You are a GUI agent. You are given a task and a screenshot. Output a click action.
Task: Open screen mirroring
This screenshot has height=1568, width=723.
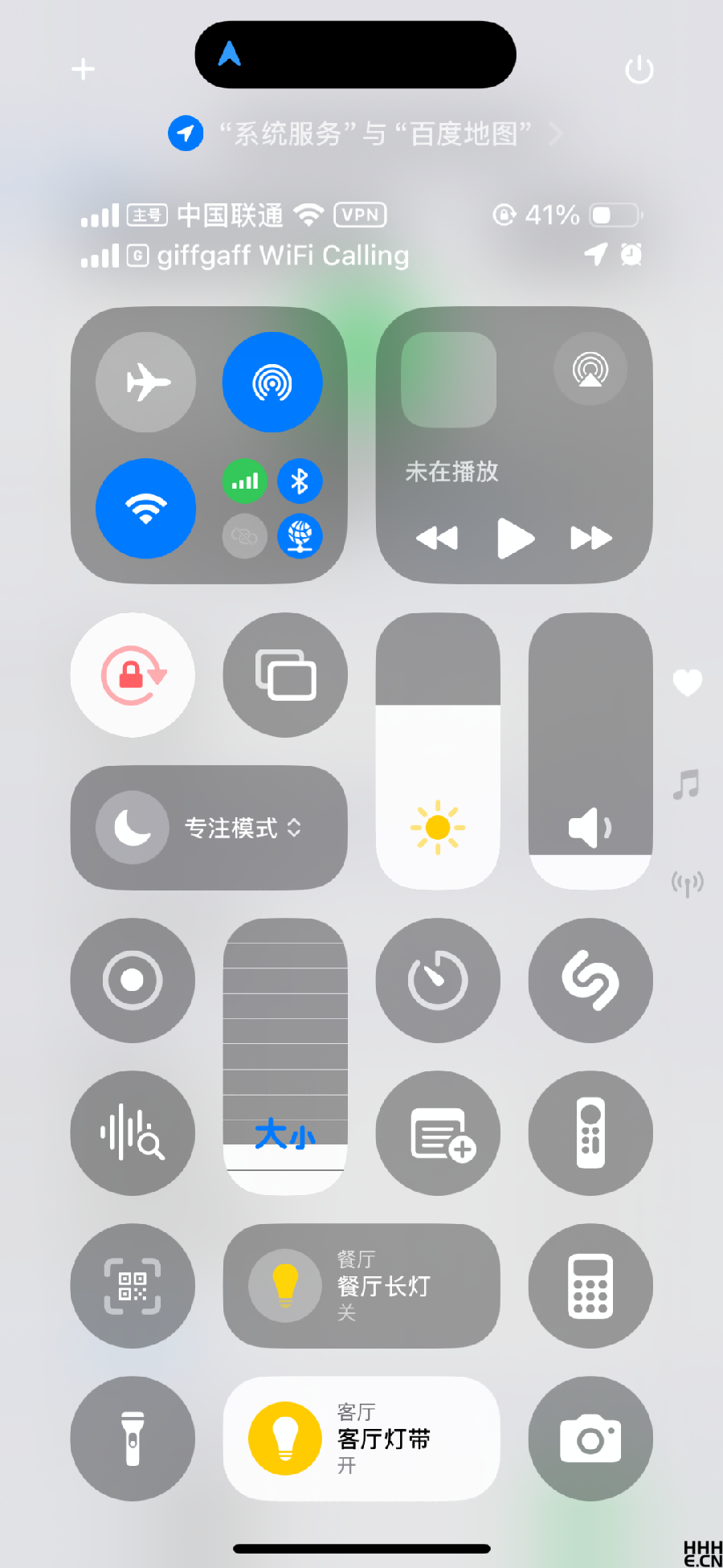[285, 675]
